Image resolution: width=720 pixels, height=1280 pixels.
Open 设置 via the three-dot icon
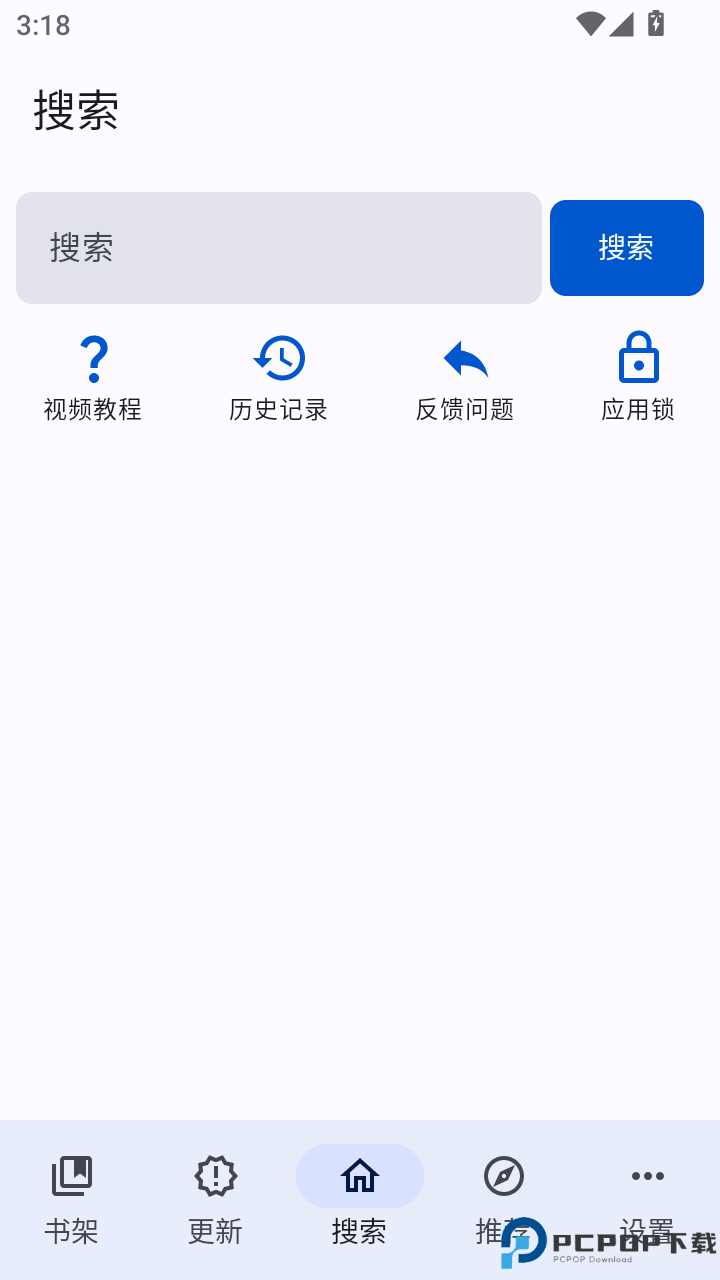click(x=648, y=1176)
